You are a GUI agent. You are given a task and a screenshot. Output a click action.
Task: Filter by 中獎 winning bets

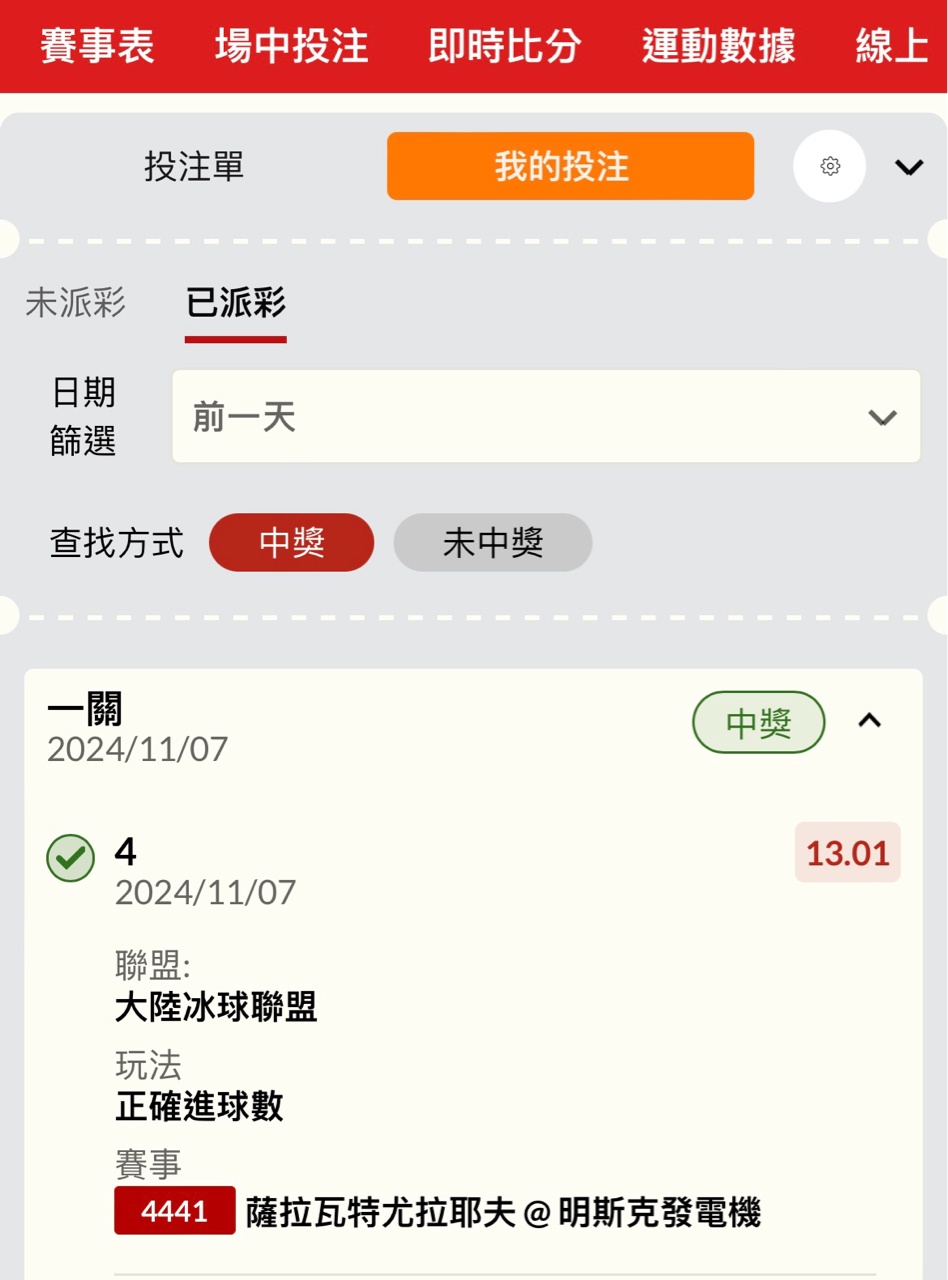click(x=291, y=543)
